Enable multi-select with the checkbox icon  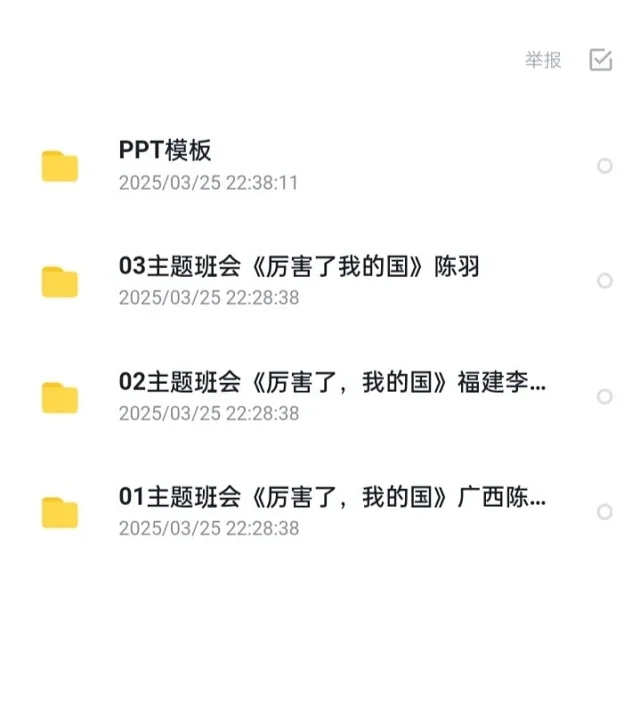[x=600, y=60]
